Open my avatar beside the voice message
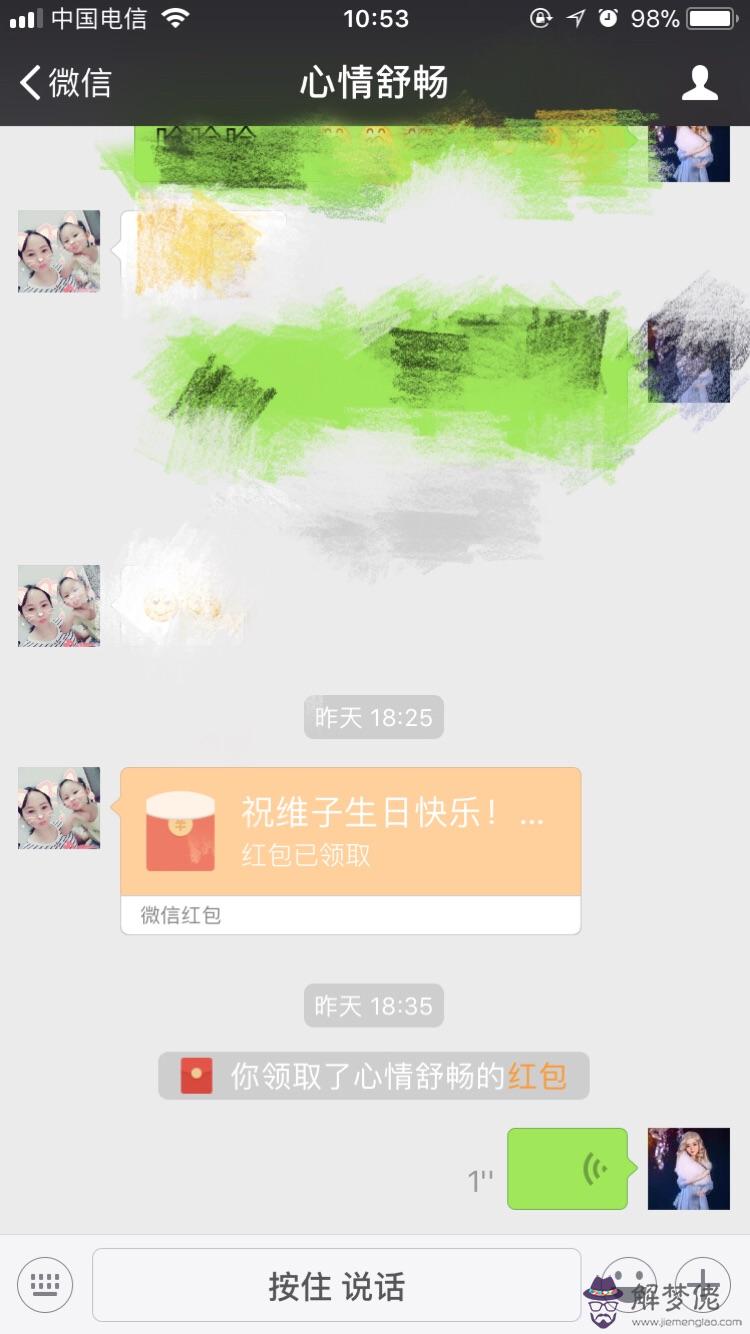The image size is (750, 1334). pos(688,1168)
